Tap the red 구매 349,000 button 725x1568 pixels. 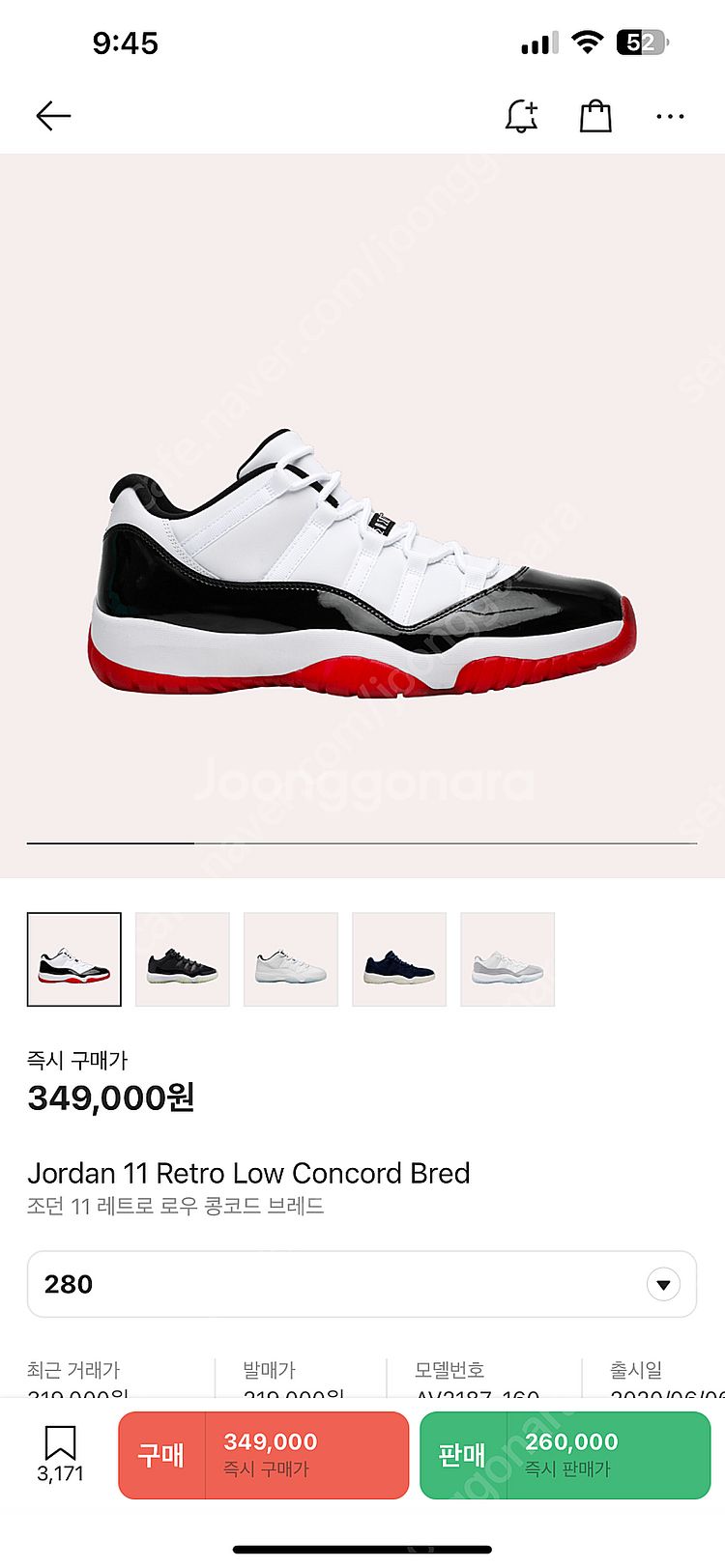point(263,1455)
